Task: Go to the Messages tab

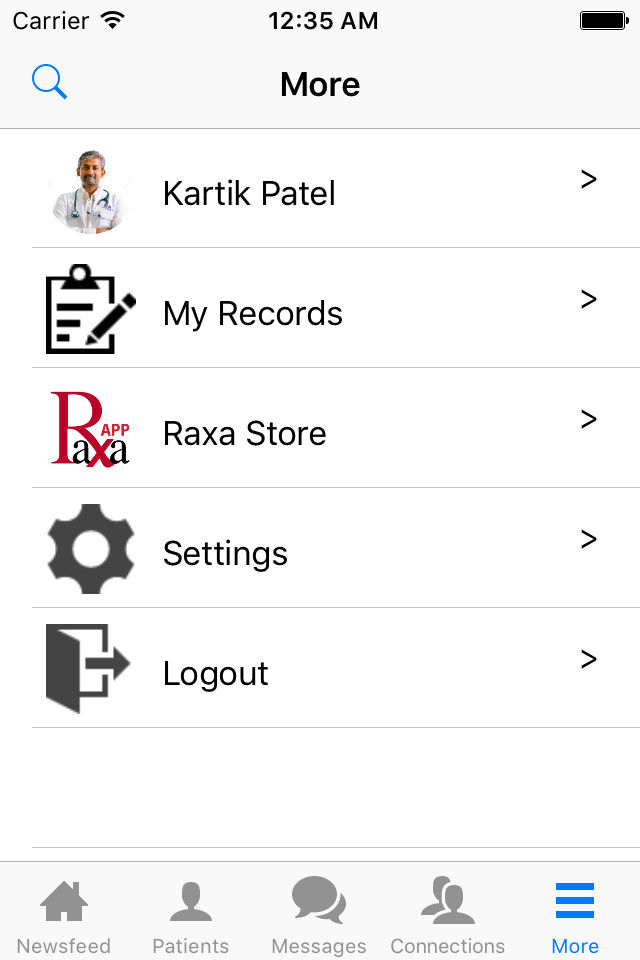Action: (x=319, y=915)
